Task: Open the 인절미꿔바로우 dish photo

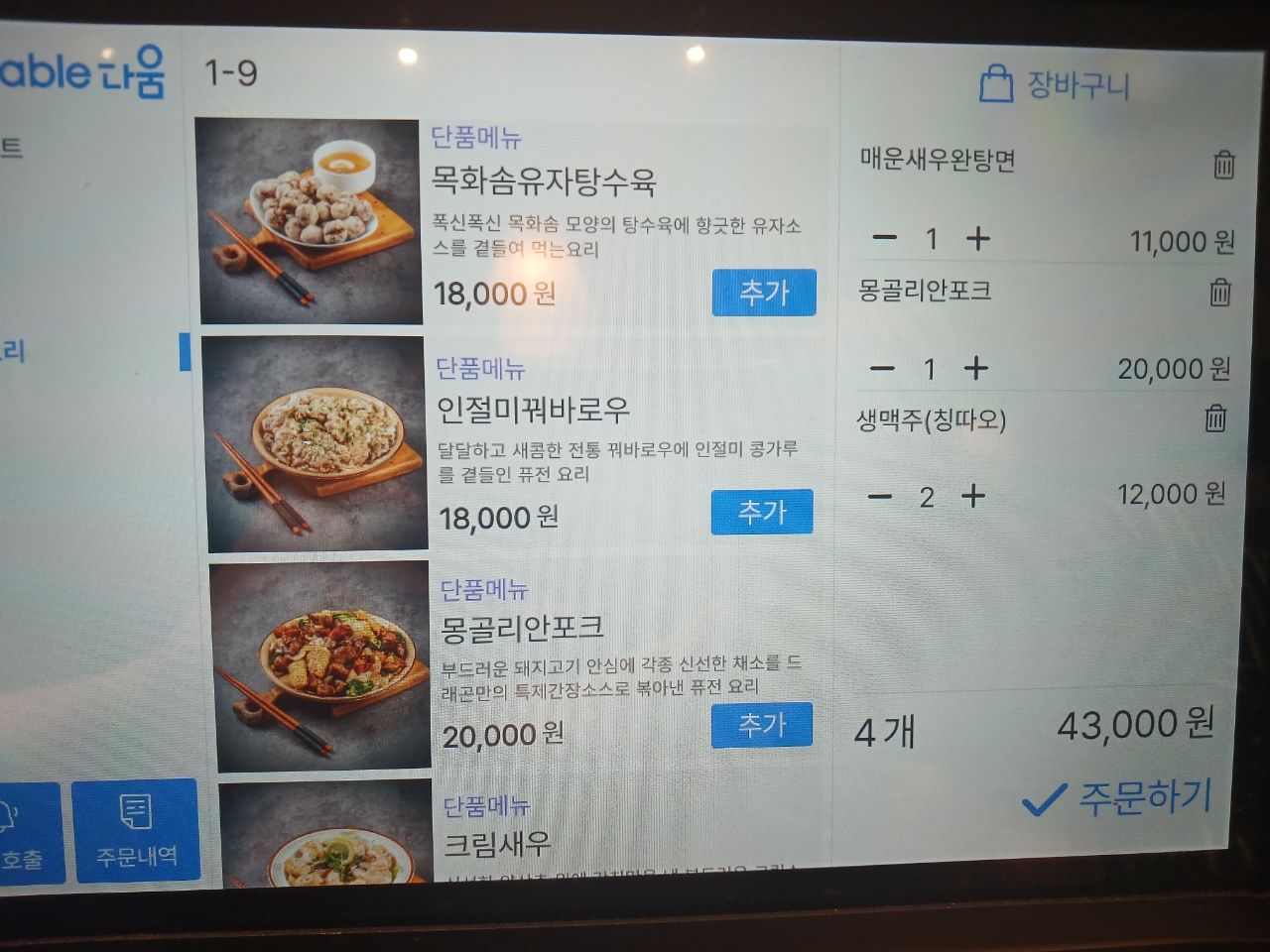Action: 317,443
